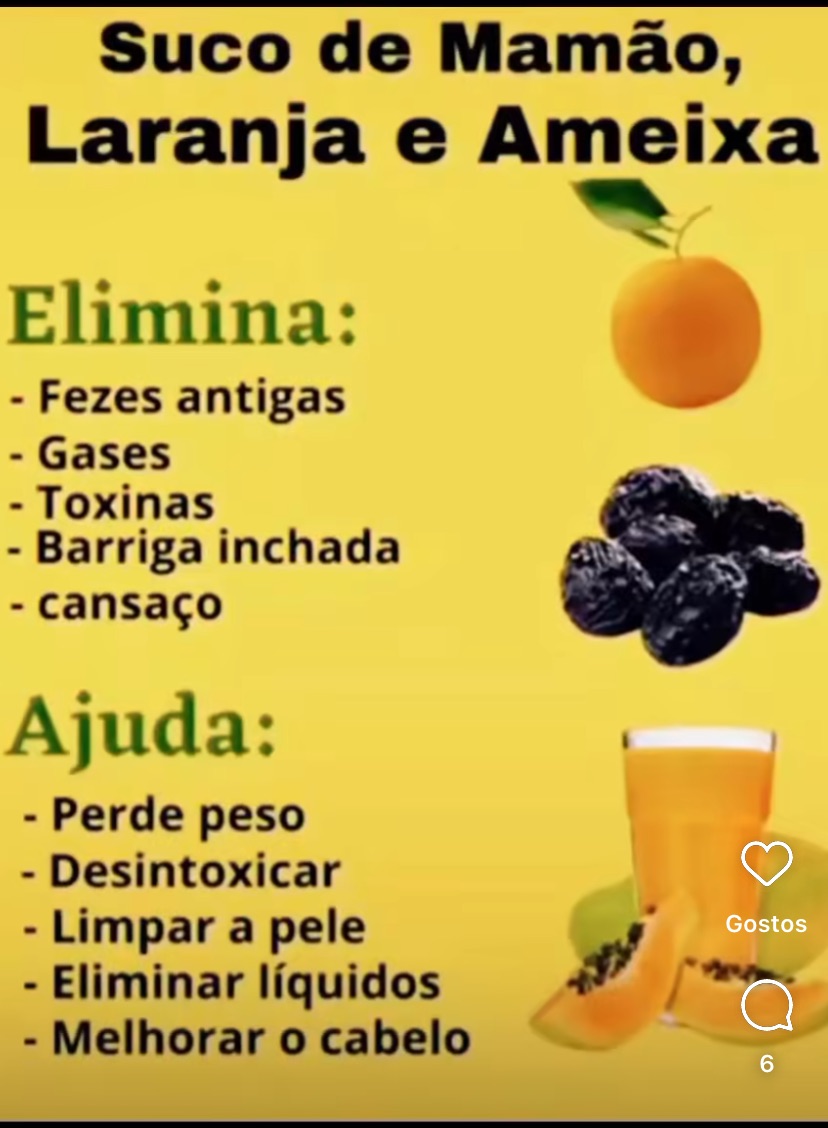Like this post with the heart icon
The height and width of the screenshot is (1128, 828).
(766, 864)
